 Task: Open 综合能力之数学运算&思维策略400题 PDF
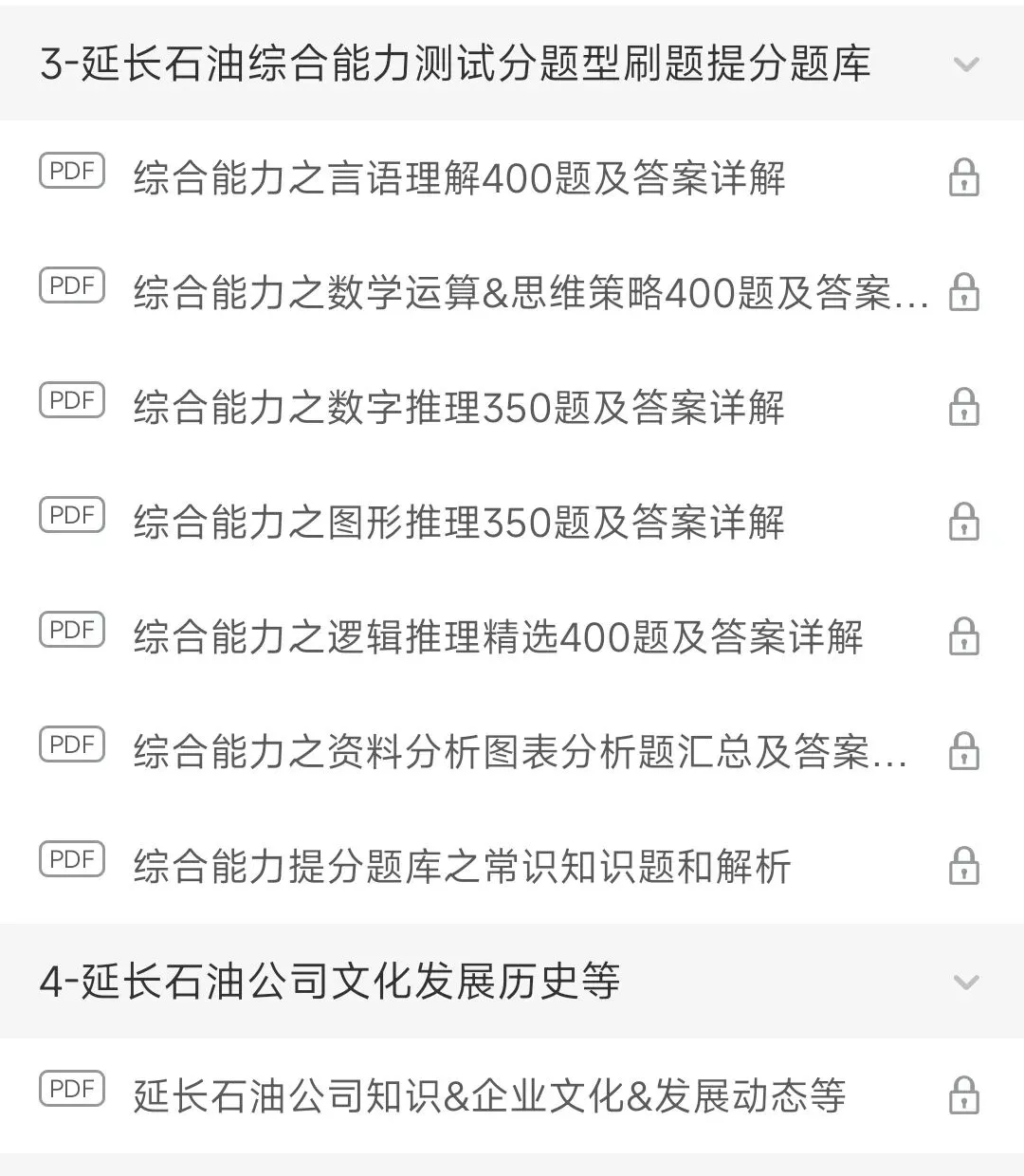[529, 293]
